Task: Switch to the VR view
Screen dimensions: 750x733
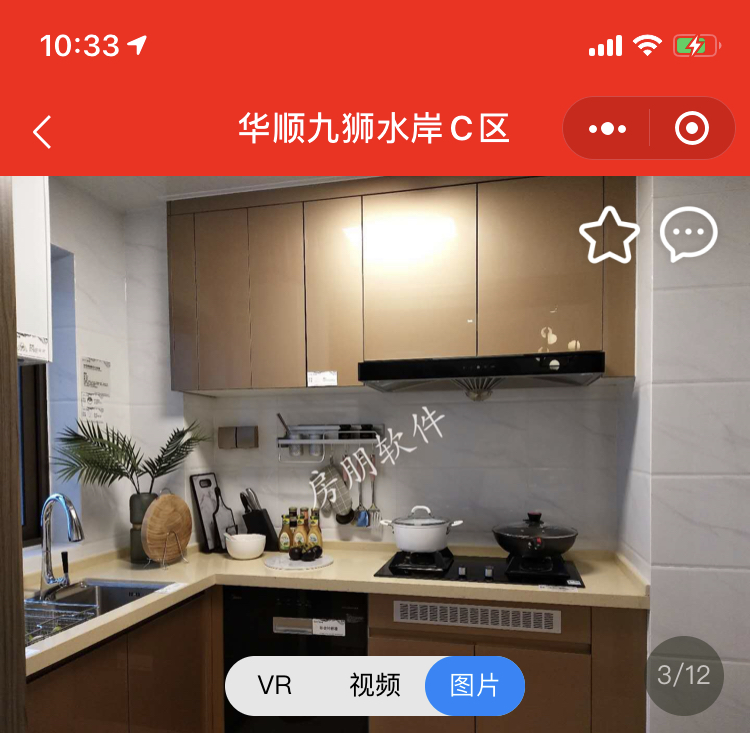Action: (x=274, y=685)
